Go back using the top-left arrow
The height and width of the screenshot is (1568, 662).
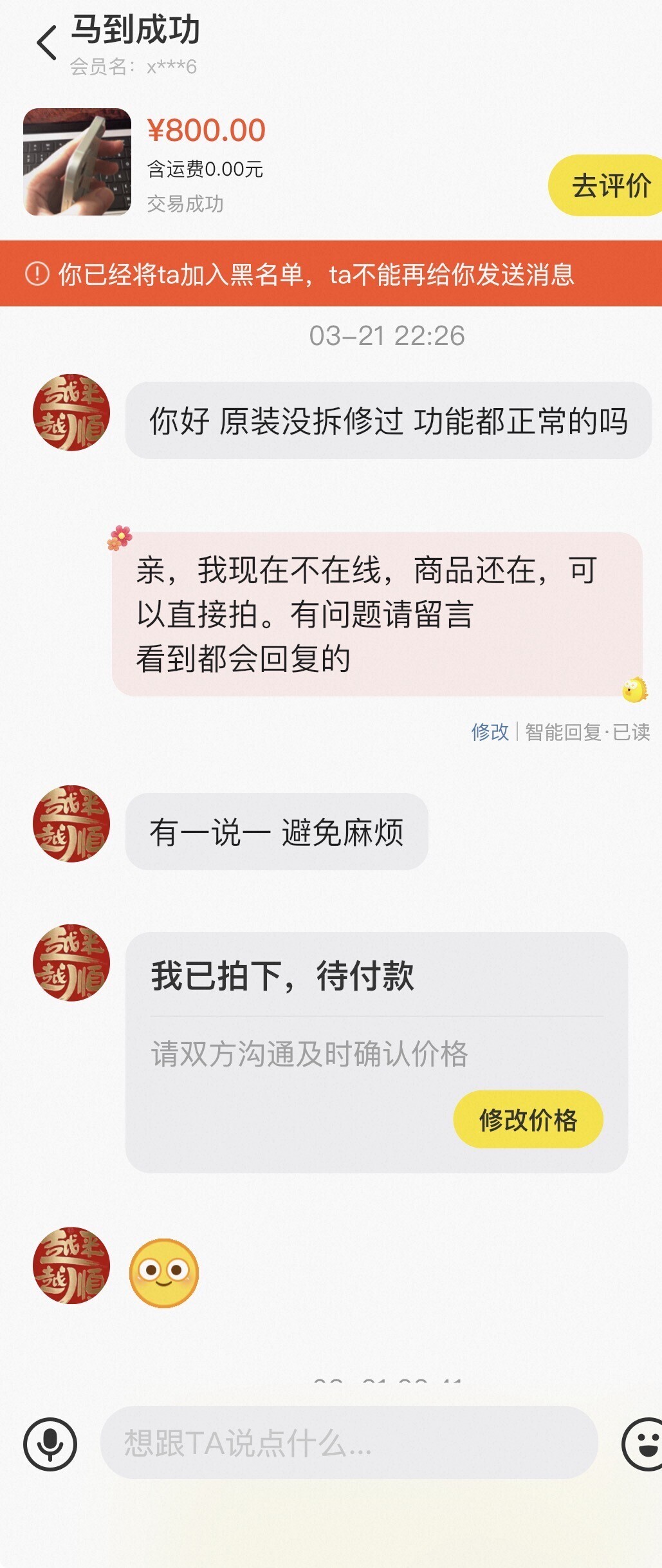click(47, 43)
